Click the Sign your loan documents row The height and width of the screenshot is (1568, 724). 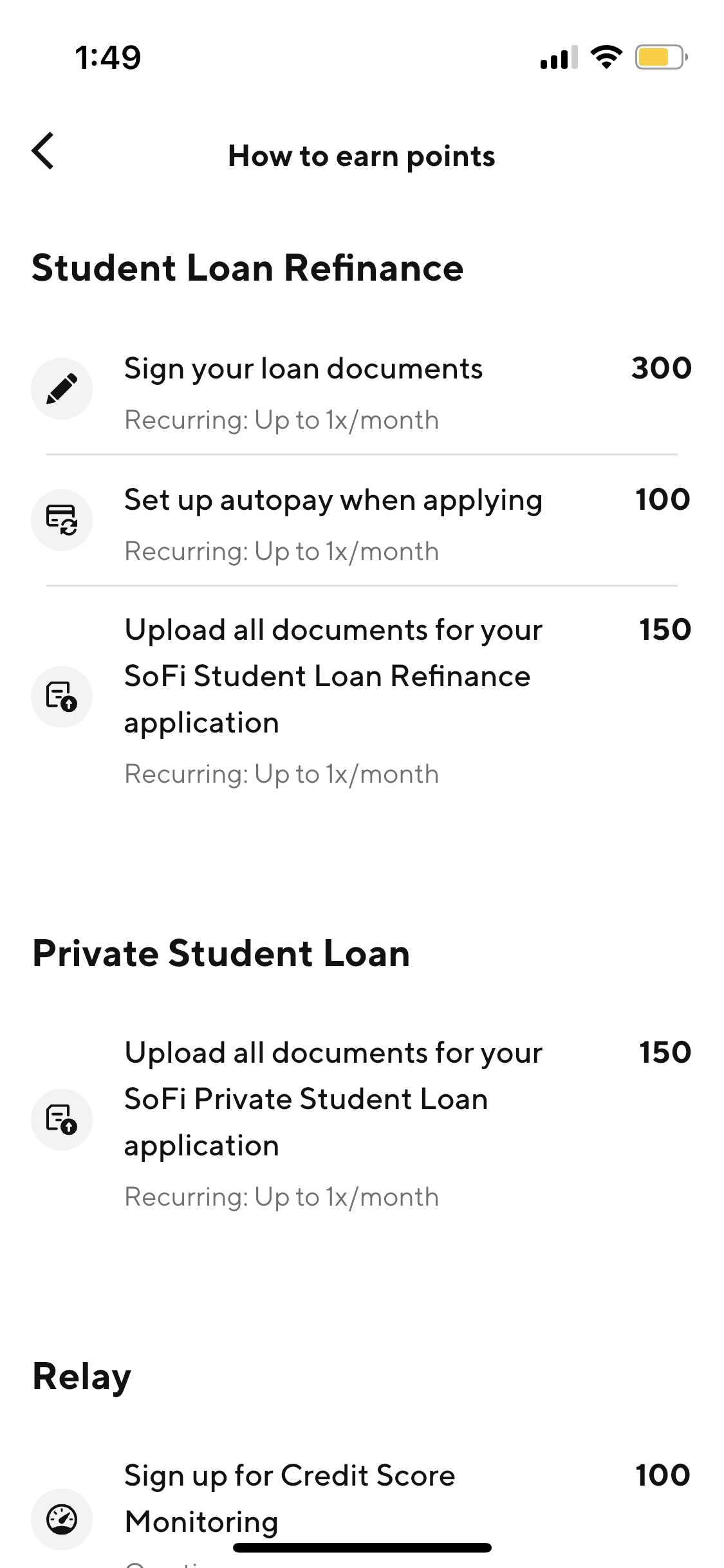[303, 368]
